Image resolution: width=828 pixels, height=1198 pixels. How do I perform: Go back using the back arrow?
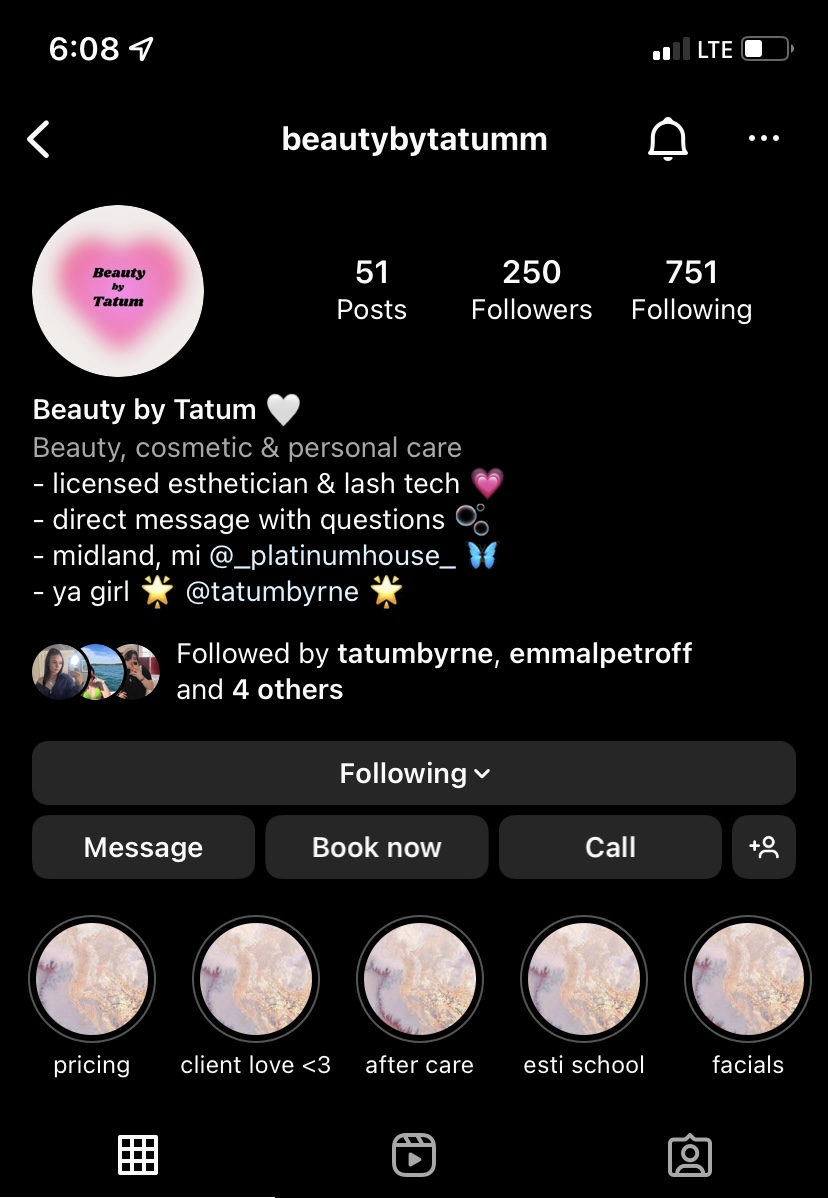(x=39, y=140)
